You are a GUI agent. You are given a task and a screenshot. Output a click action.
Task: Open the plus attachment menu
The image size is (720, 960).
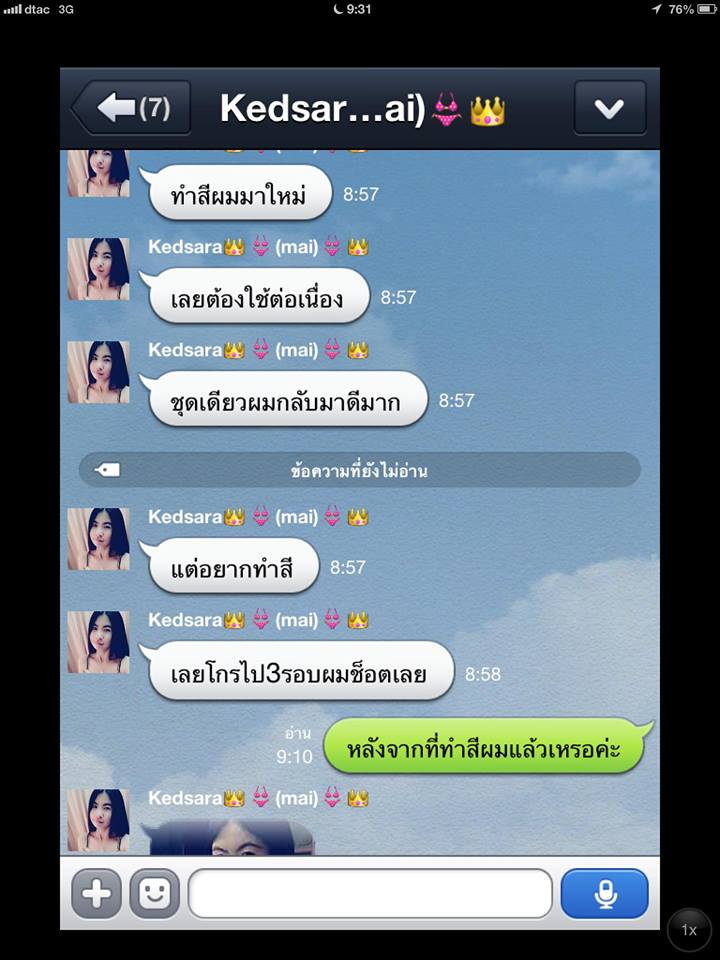[x=96, y=893]
